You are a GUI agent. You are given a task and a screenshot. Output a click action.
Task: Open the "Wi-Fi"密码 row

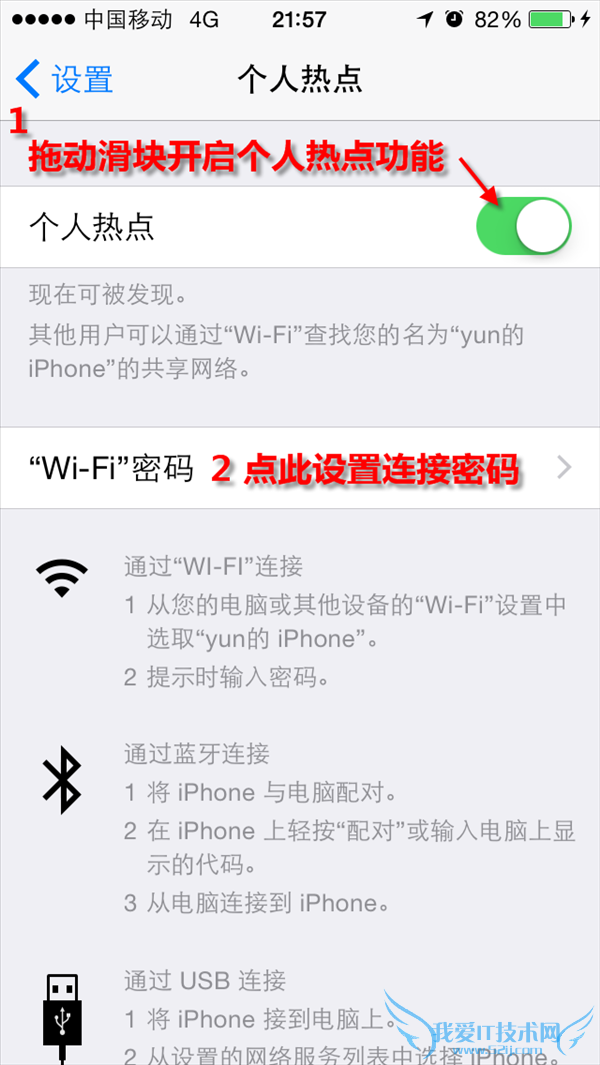300,468
